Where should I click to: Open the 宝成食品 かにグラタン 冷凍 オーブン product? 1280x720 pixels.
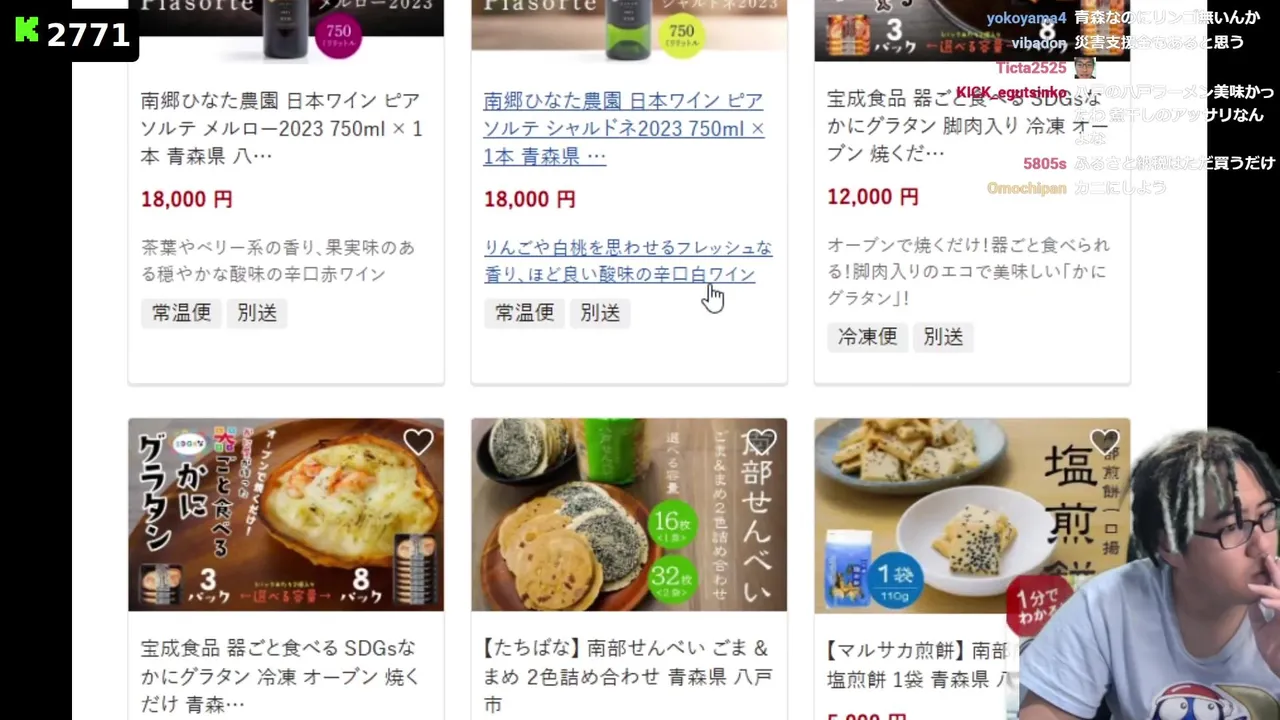[280, 675]
